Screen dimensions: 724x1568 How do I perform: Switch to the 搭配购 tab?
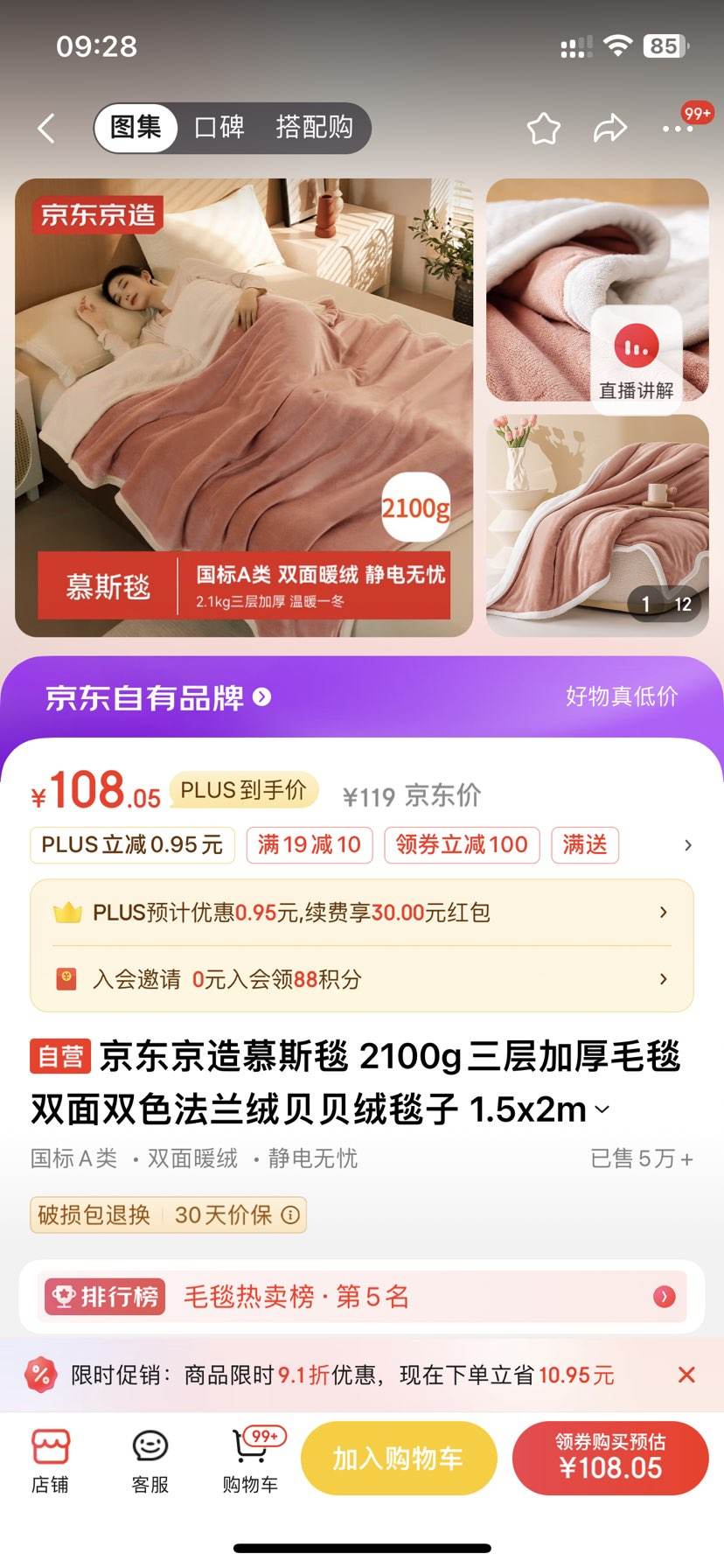316,128
